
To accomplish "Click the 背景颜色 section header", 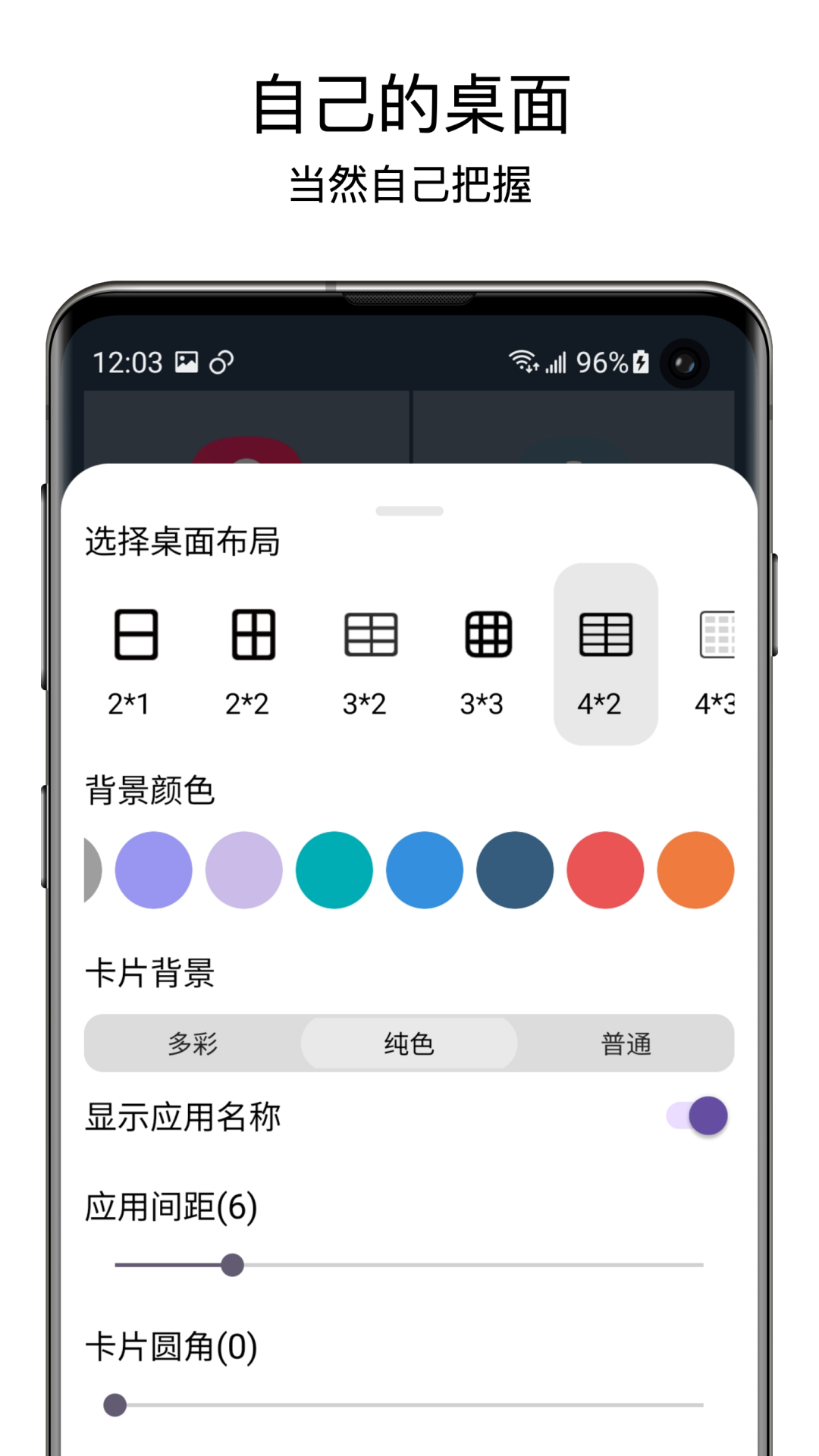I will click(149, 791).
